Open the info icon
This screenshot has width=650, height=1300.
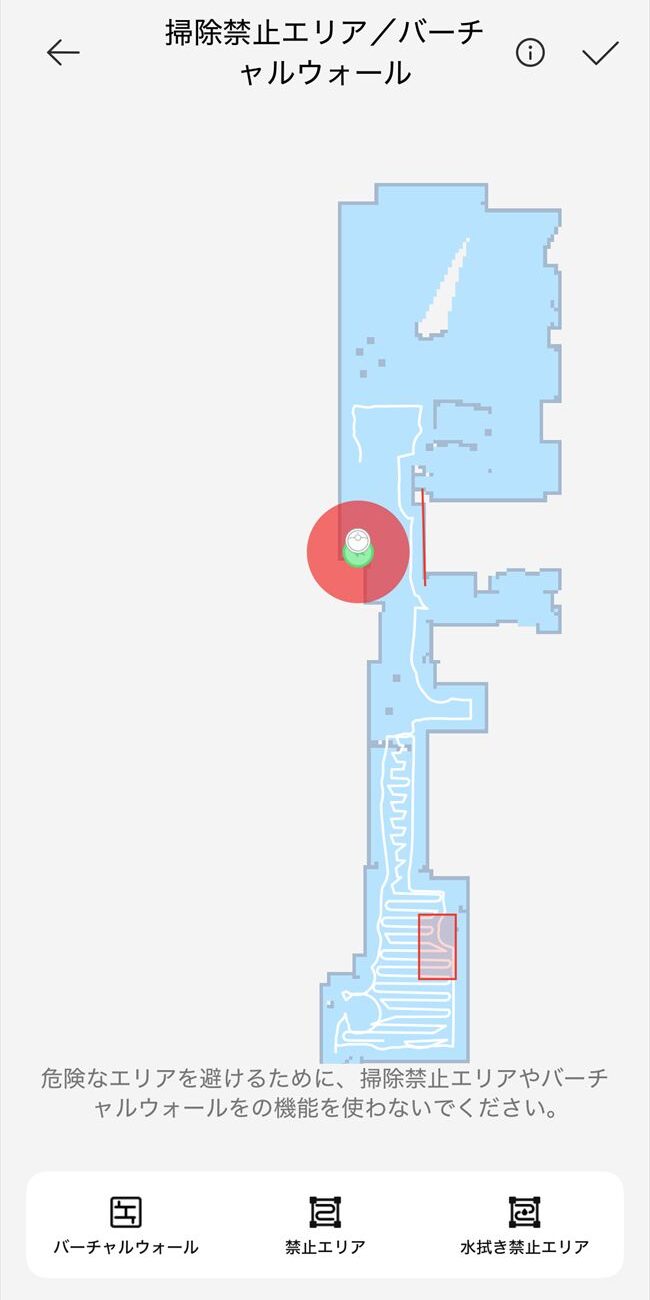530,52
